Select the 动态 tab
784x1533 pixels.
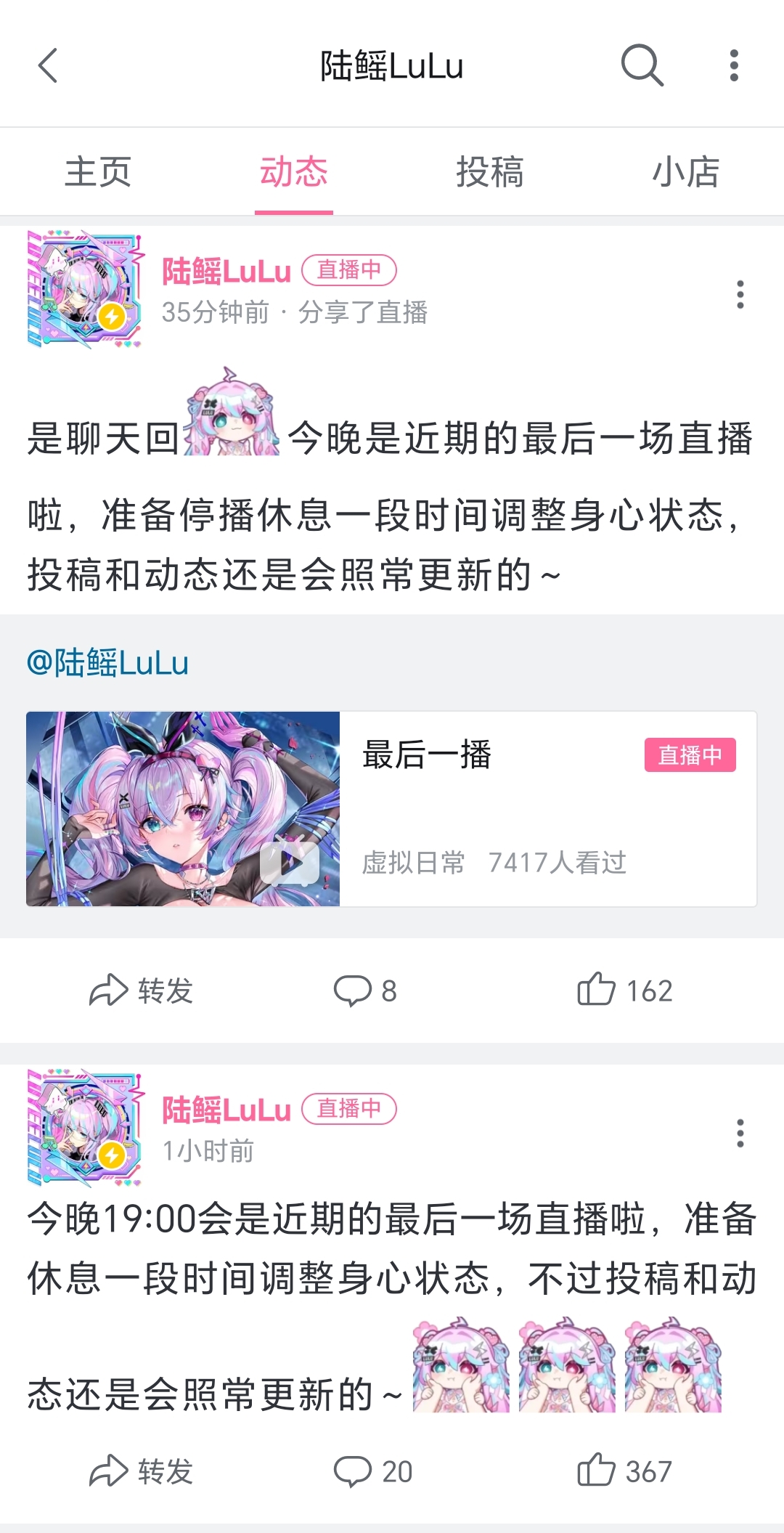pos(294,172)
